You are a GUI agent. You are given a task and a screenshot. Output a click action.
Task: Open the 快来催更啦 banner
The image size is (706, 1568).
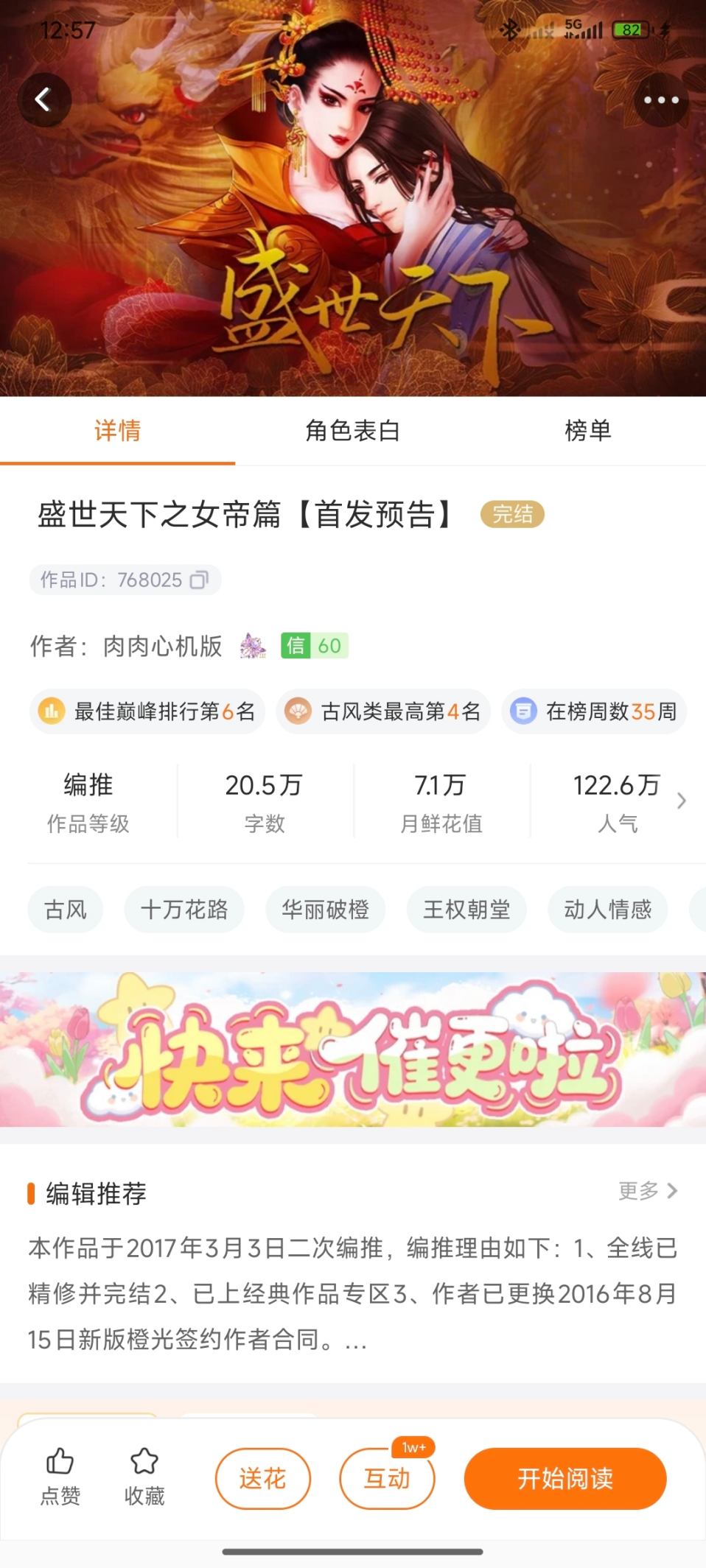pyautogui.click(x=353, y=1050)
